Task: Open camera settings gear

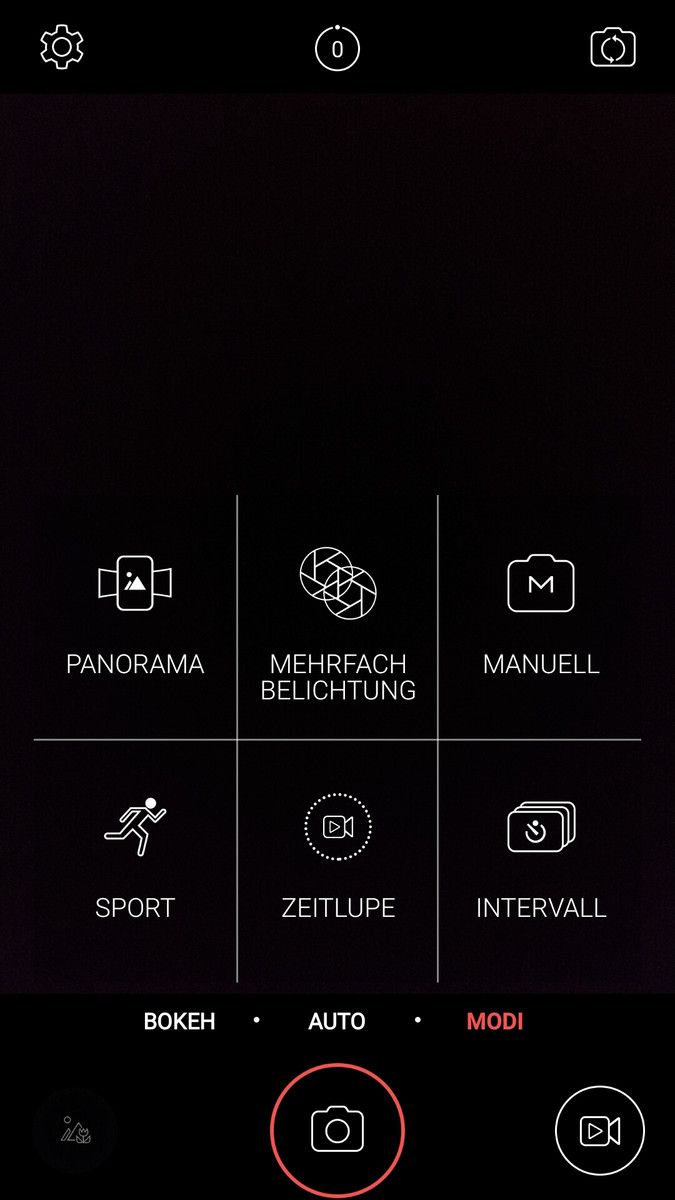Action: 62,47
